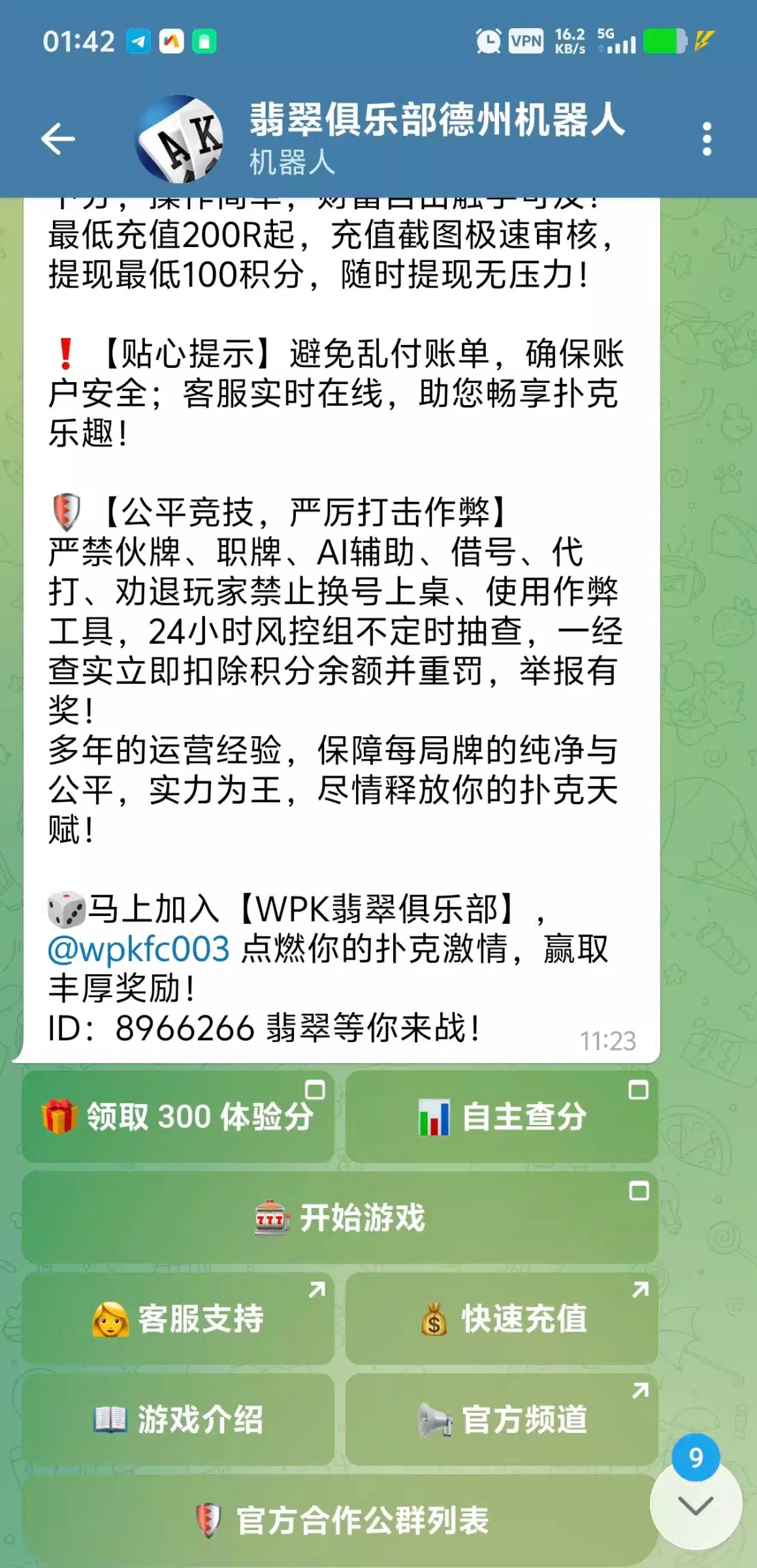Jump to latest messages with down arrow
The height and width of the screenshot is (1568, 757).
tap(695, 1506)
